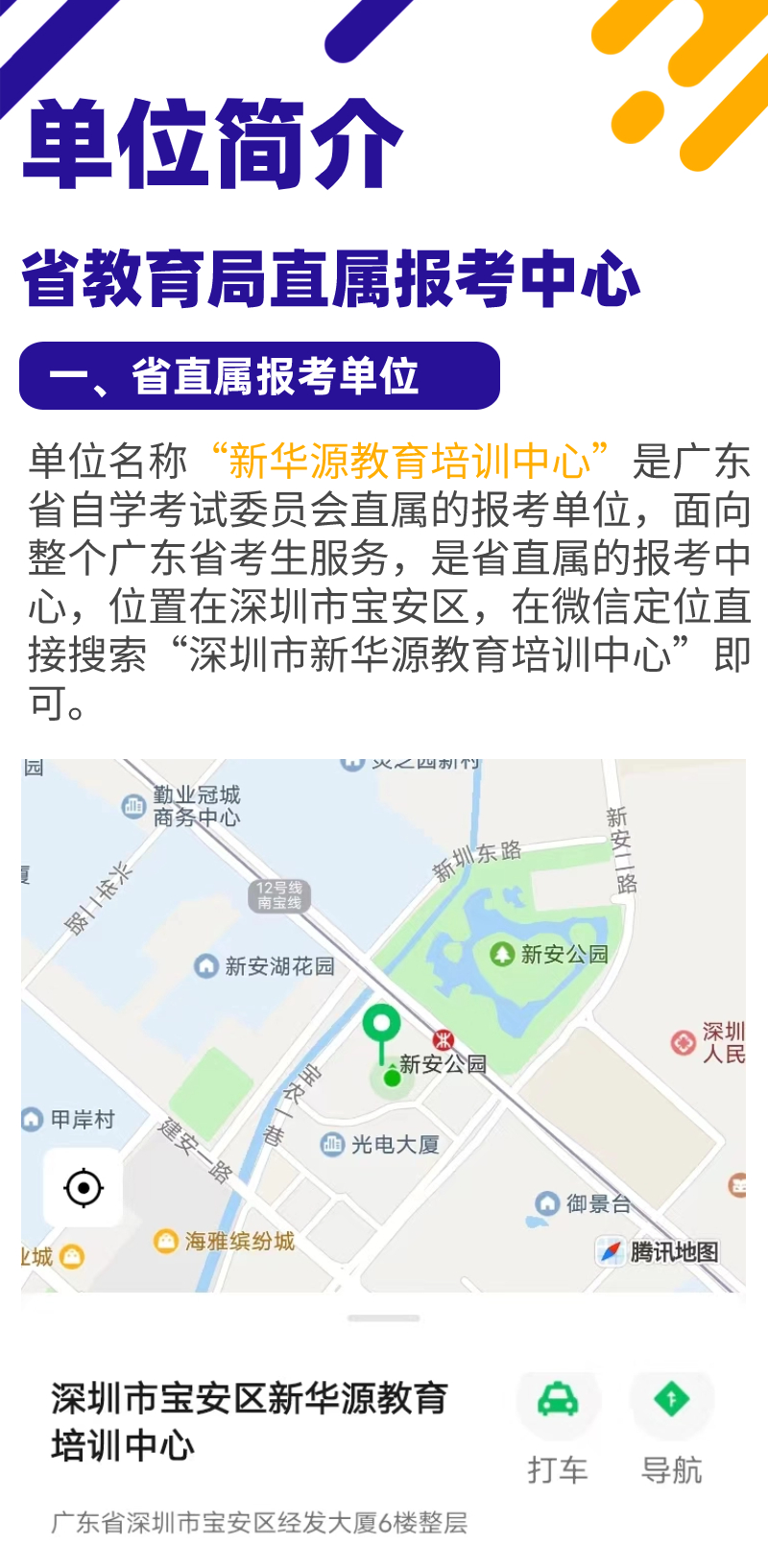768x1568 pixels.
Task: Click the home icon beside 新安湖花园
Action: pyautogui.click(x=204, y=967)
